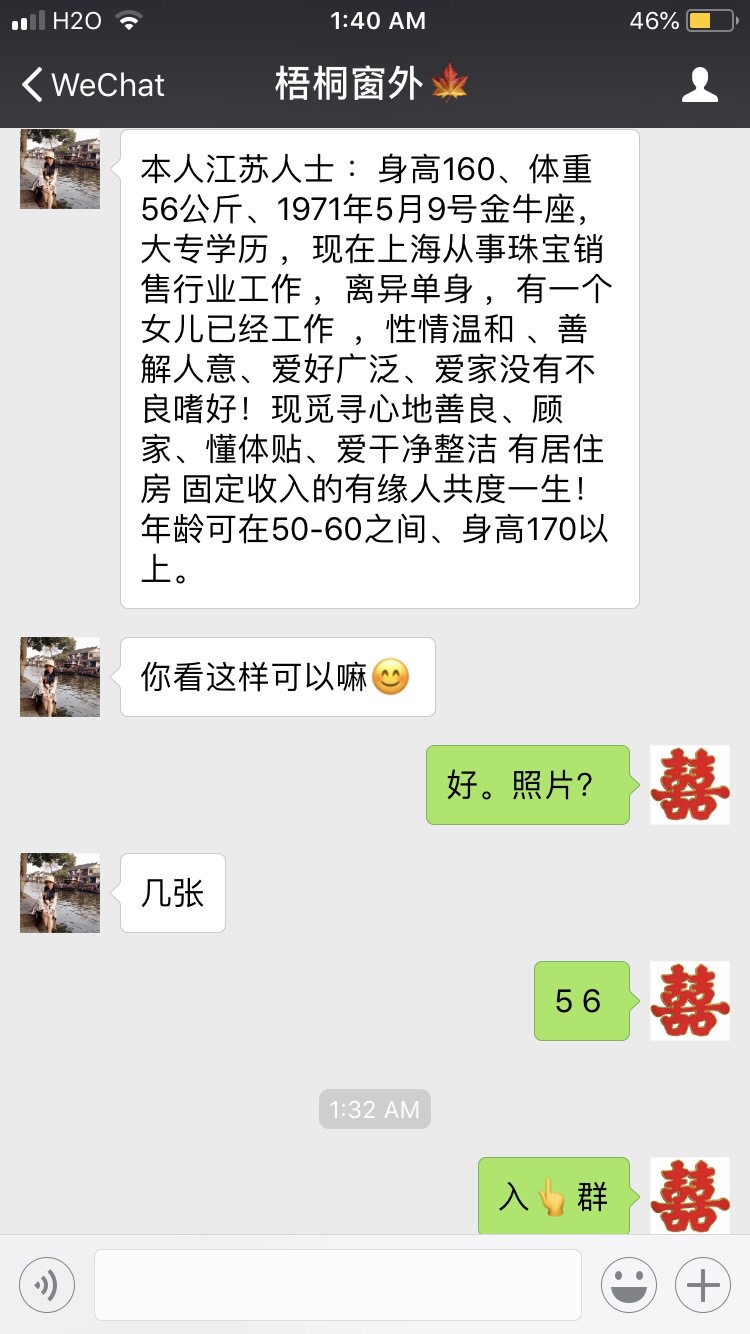750x1334 pixels.
Task: Tap the sender avatar beside 几张
Action: click(60, 893)
